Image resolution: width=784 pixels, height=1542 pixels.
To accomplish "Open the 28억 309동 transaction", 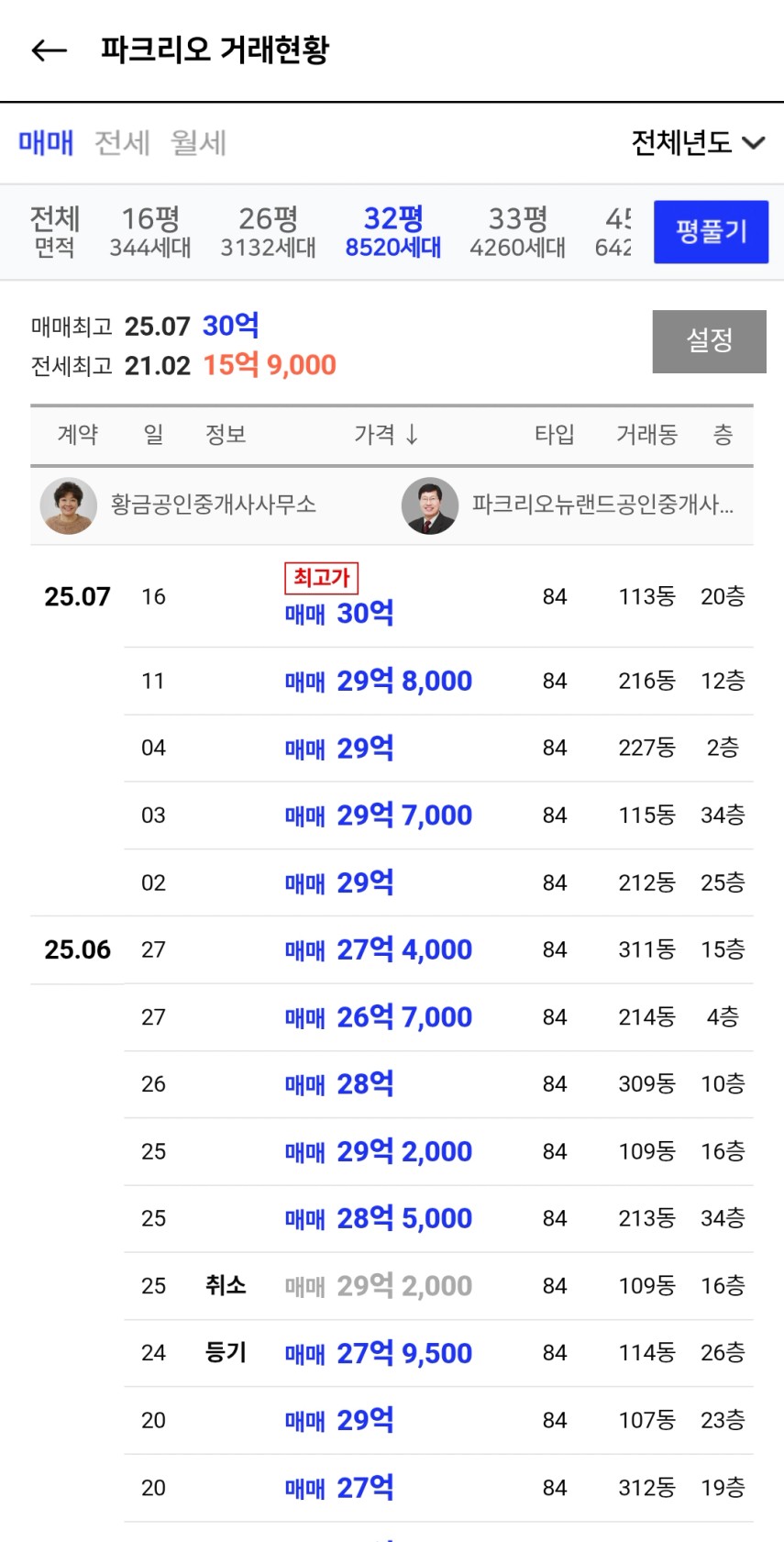I will [x=438, y=1084].
